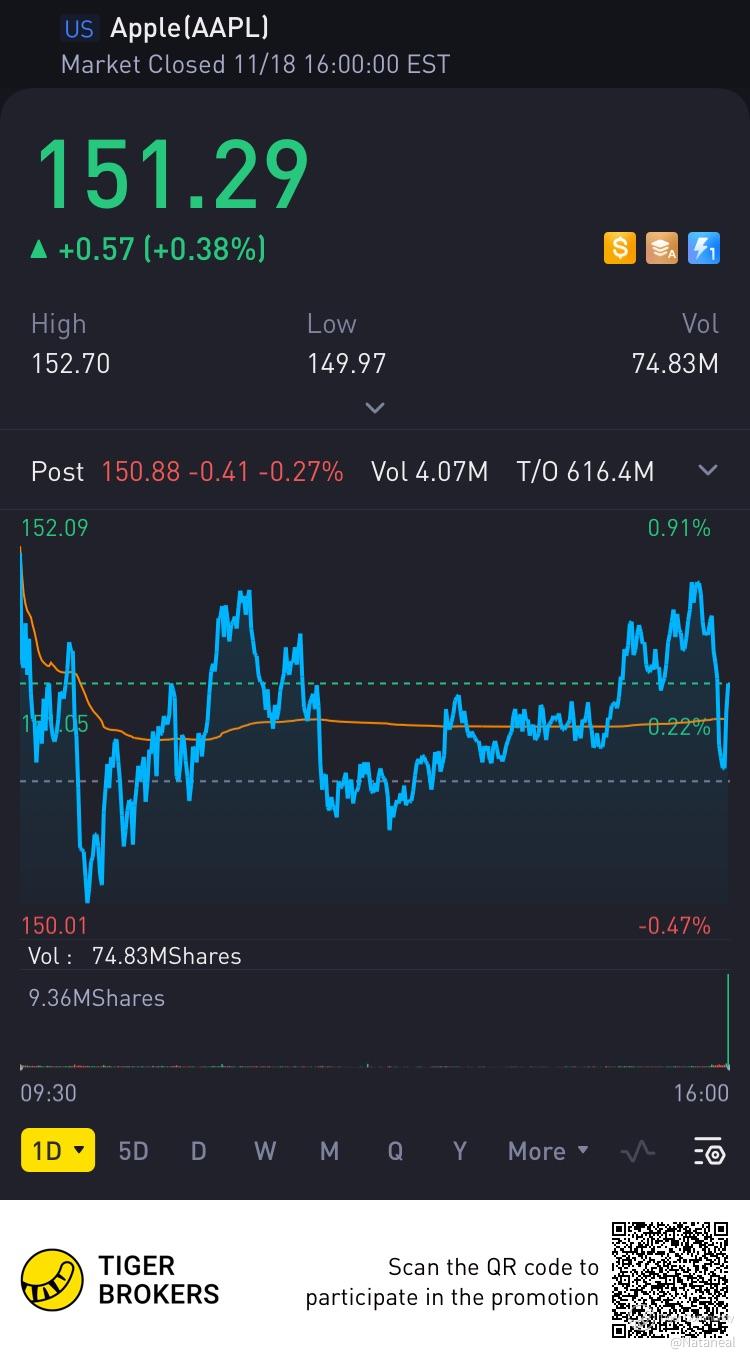Screen dimensions: 750x1360
Task: Expand quote details chevron under Low
Action: click(375, 407)
